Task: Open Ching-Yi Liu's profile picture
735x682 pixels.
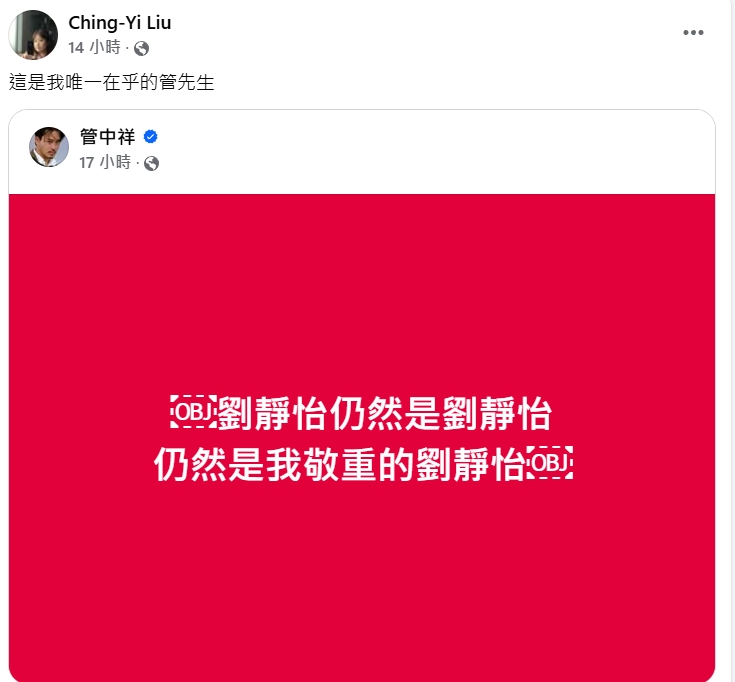Action: coord(33,35)
